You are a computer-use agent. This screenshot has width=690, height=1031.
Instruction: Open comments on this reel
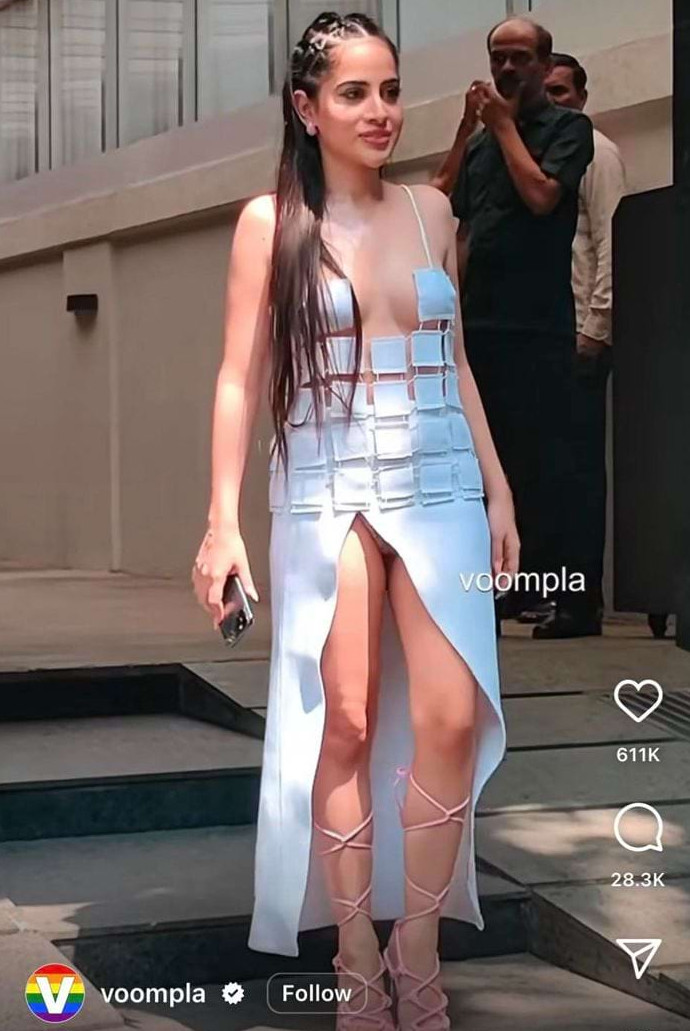638,827
